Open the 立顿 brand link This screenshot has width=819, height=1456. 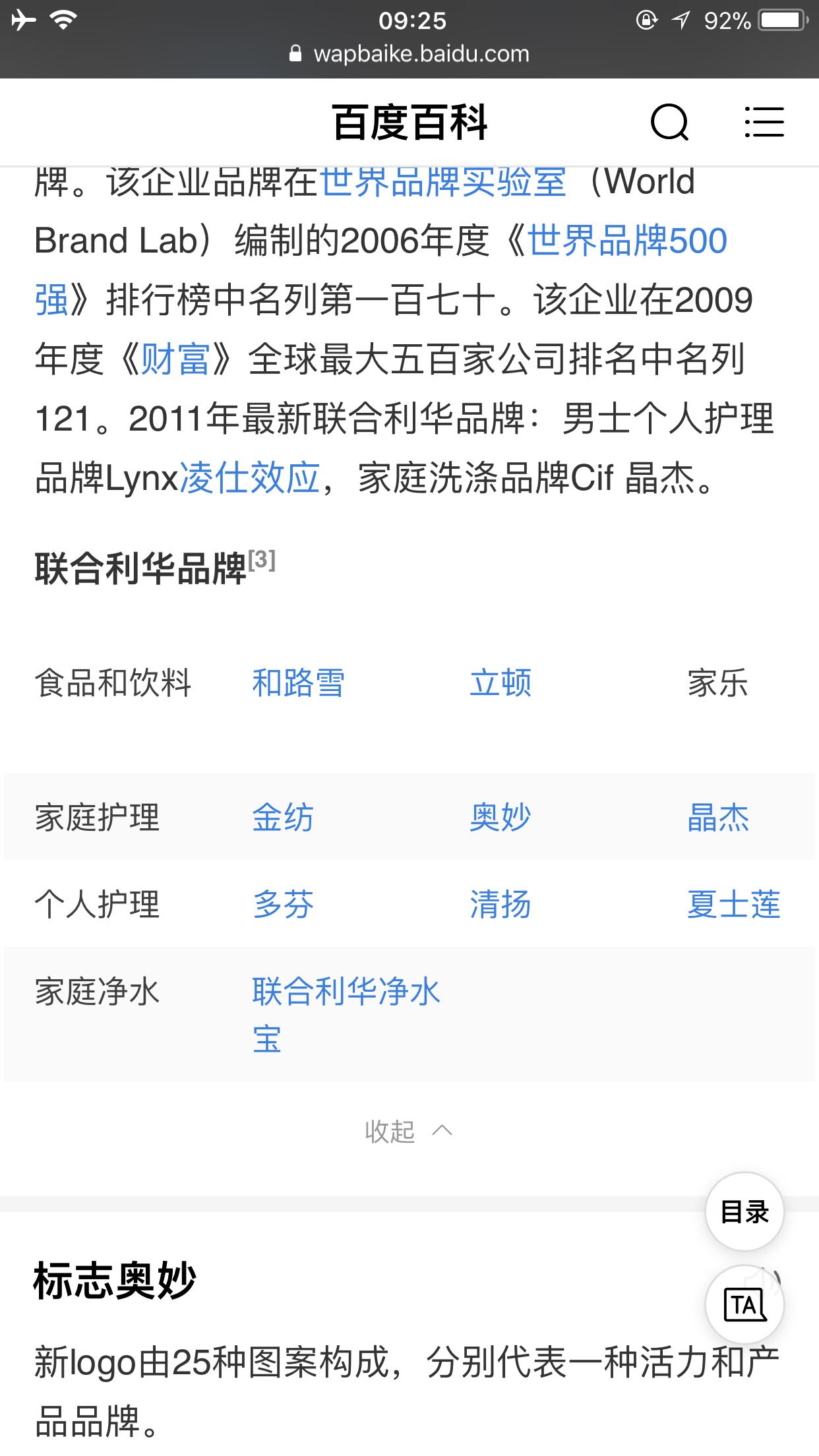tap(501, 682)
